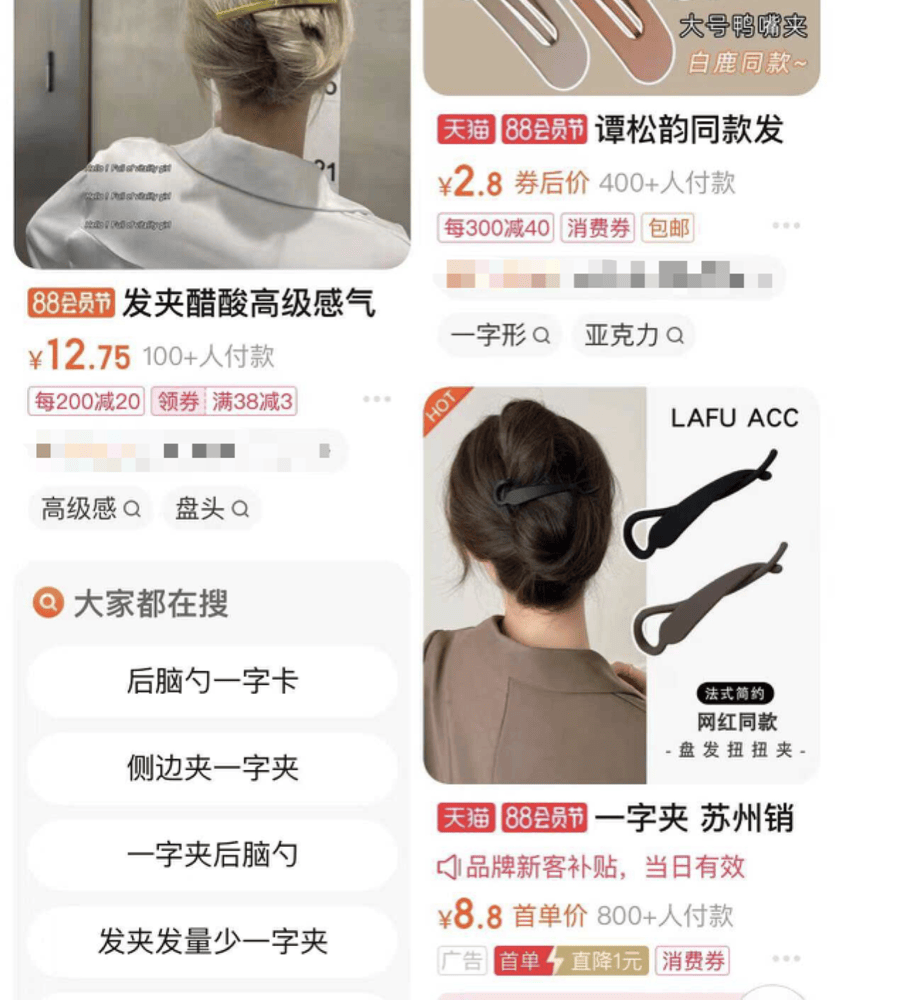
Task: Tap the 高级感 search chip
Action: (x=90, y=509)
